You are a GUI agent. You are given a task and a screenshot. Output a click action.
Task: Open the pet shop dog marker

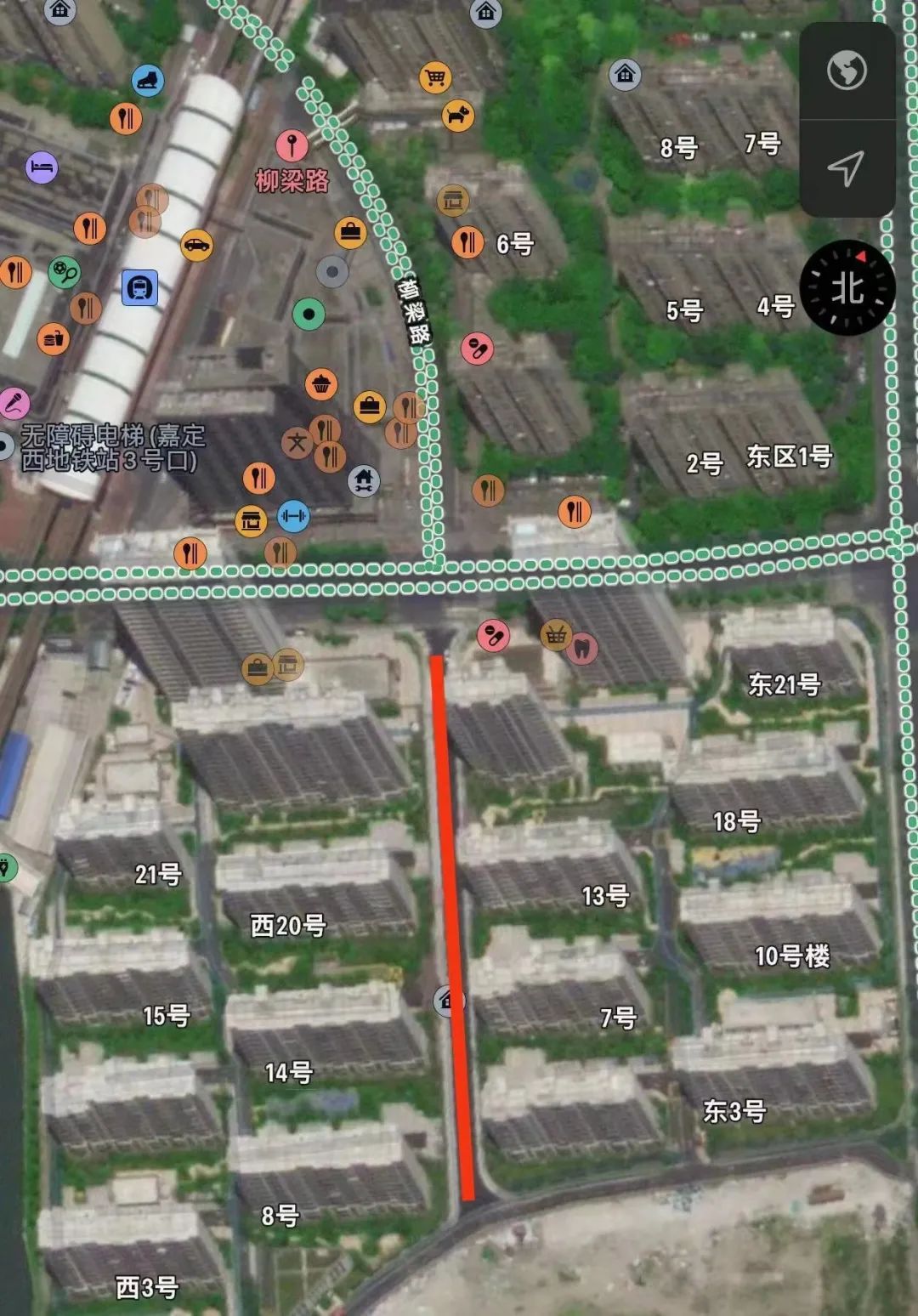[458, 115]
